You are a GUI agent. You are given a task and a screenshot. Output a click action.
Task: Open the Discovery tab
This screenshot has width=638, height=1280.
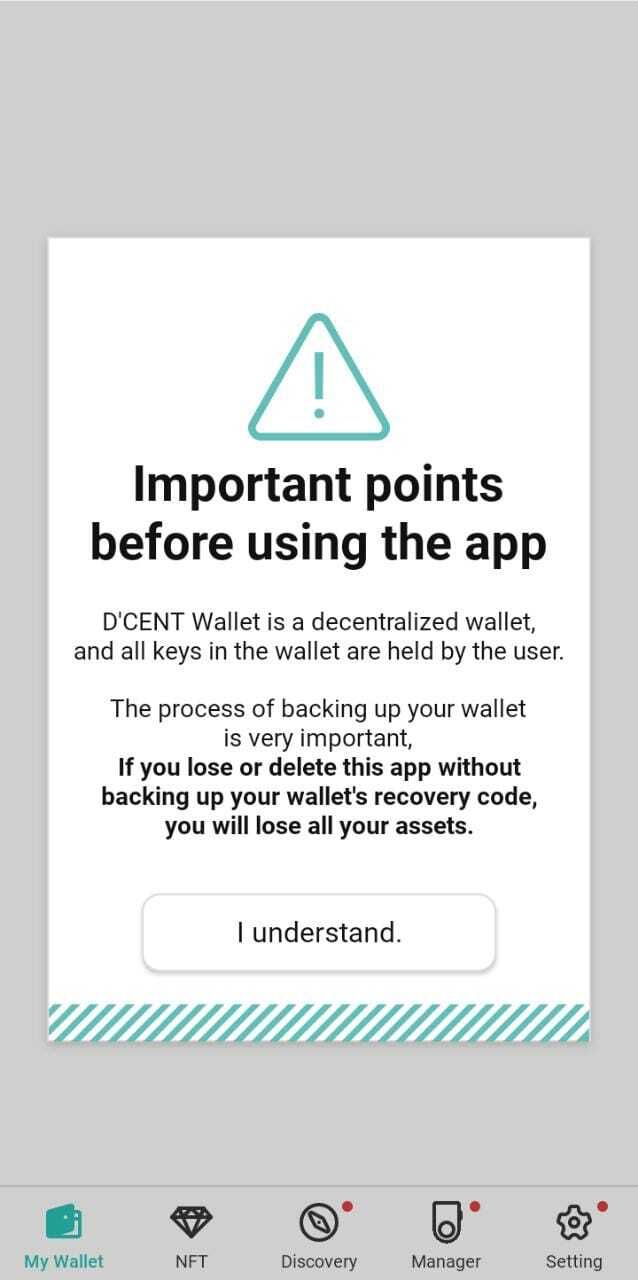(318, 1234)
